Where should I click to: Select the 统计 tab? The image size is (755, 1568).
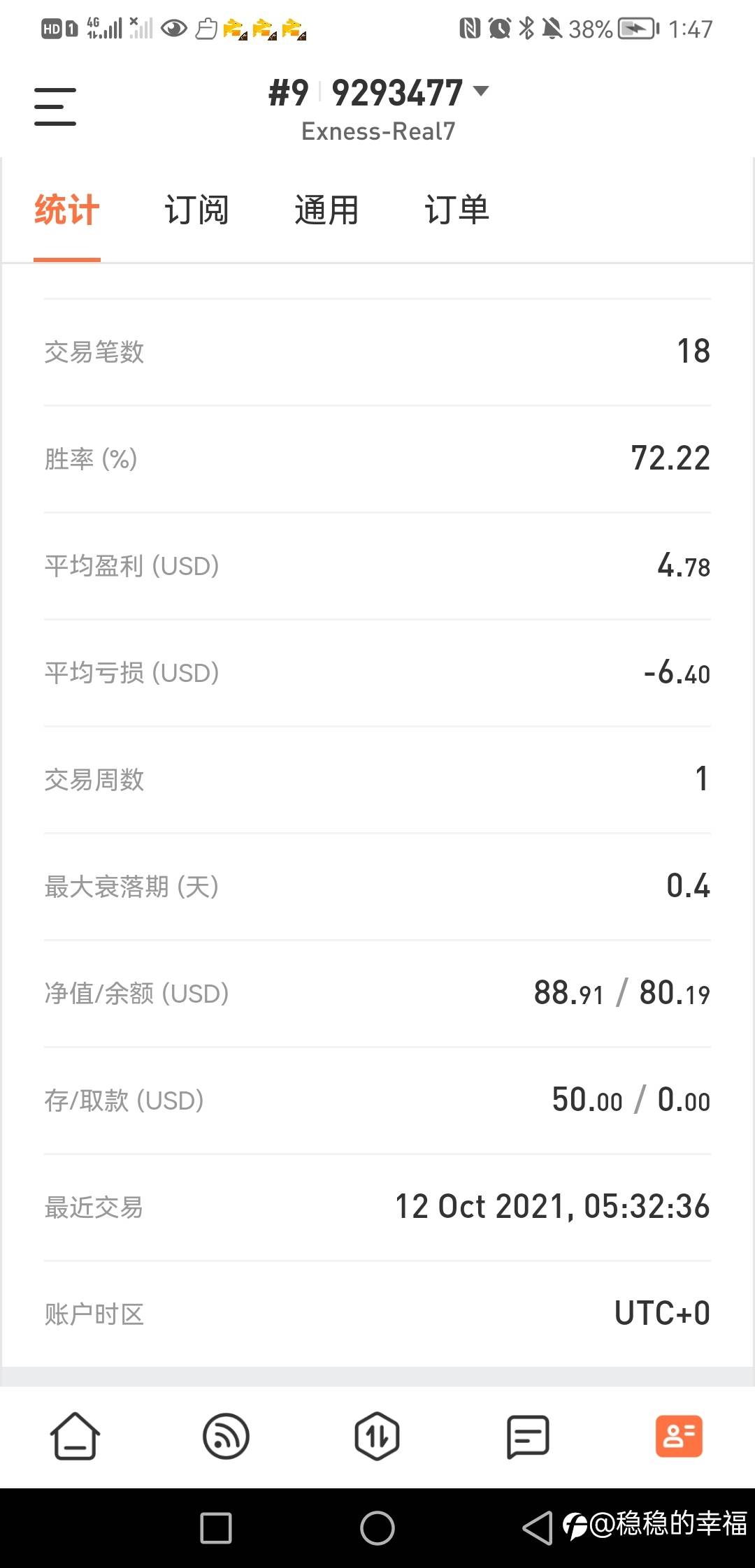click(x=67, y=210)
